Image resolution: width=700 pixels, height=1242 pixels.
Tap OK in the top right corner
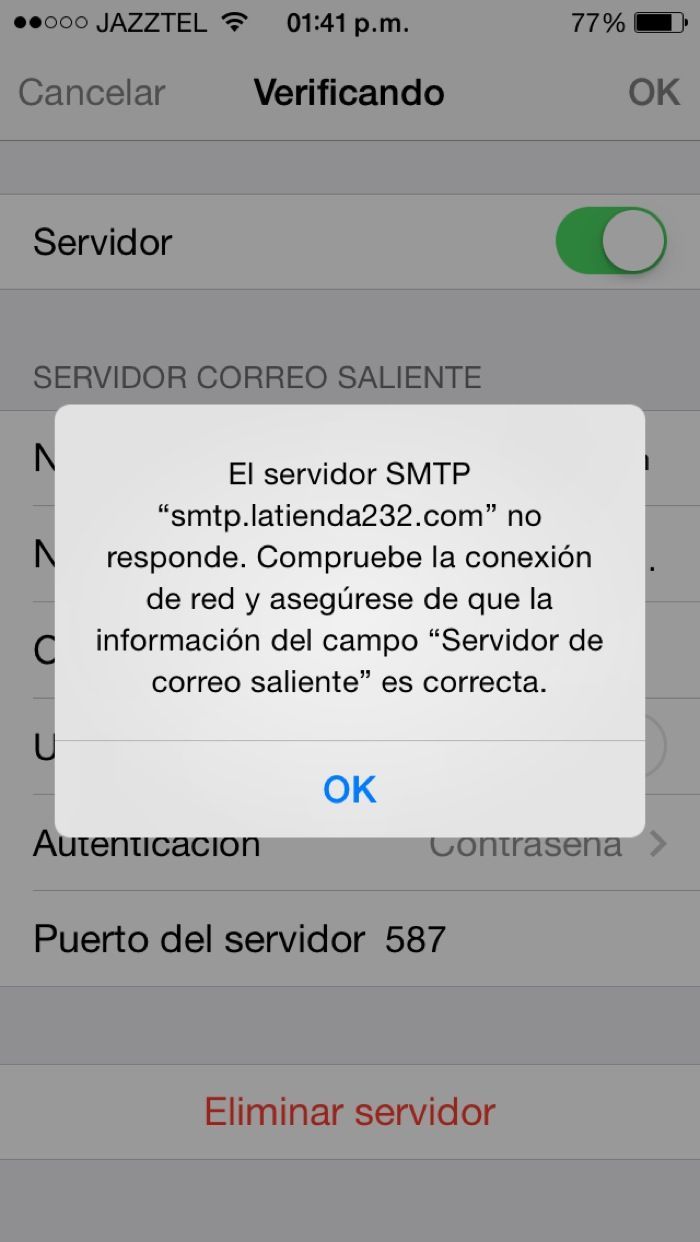[654, 92]
